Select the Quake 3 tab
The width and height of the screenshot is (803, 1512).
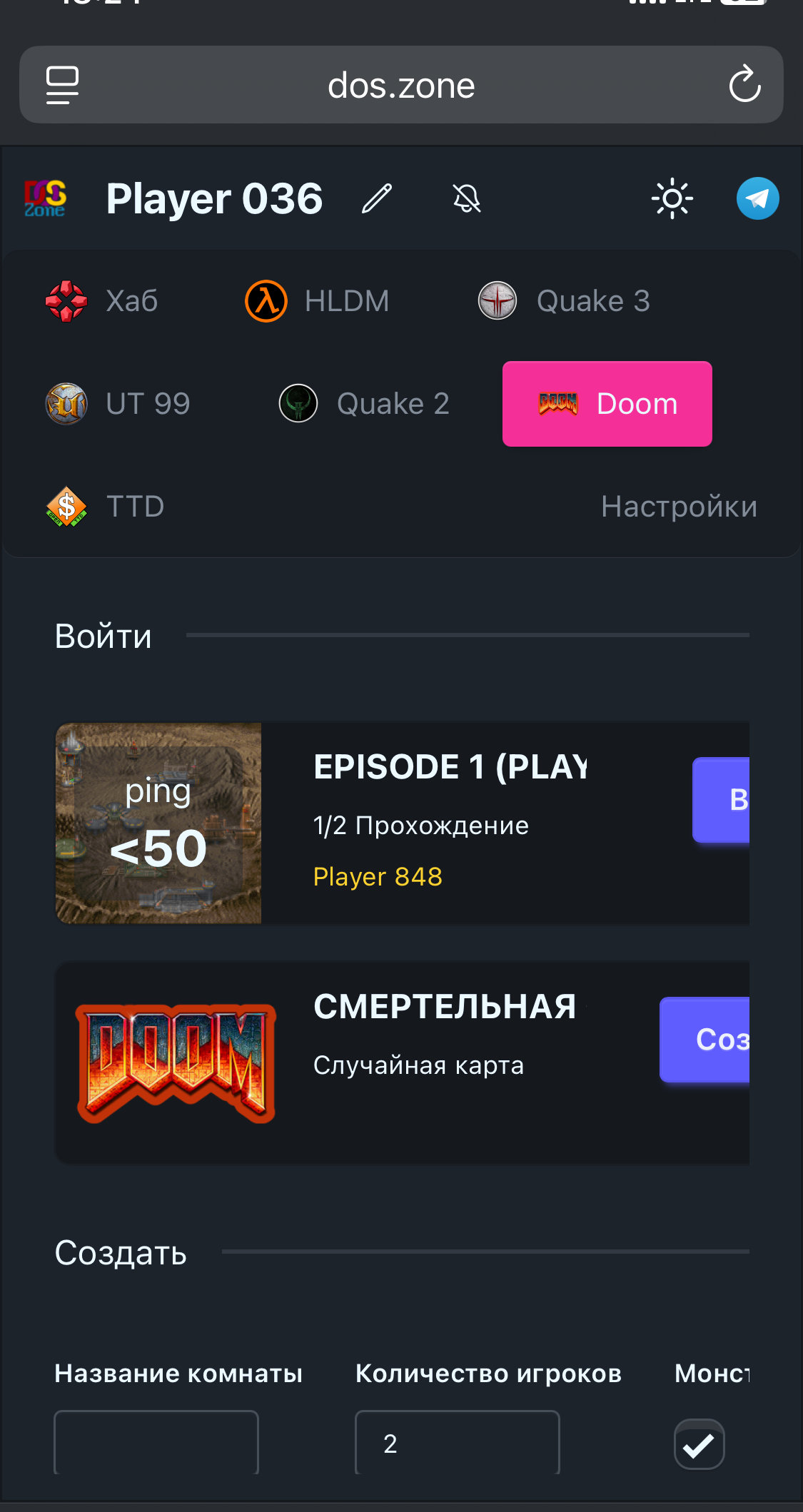point(564,301)
